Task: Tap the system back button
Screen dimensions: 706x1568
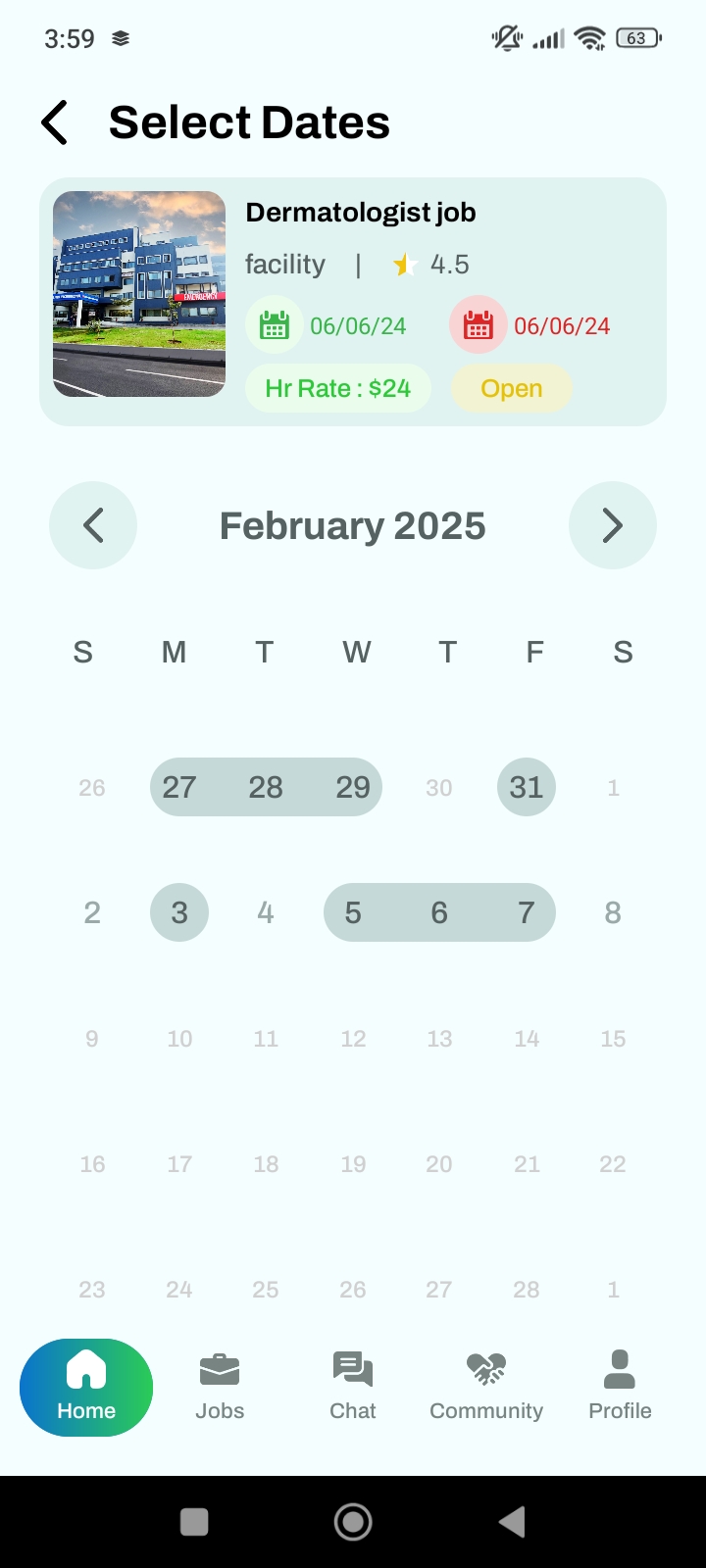Action: (x=512, y=1522)
